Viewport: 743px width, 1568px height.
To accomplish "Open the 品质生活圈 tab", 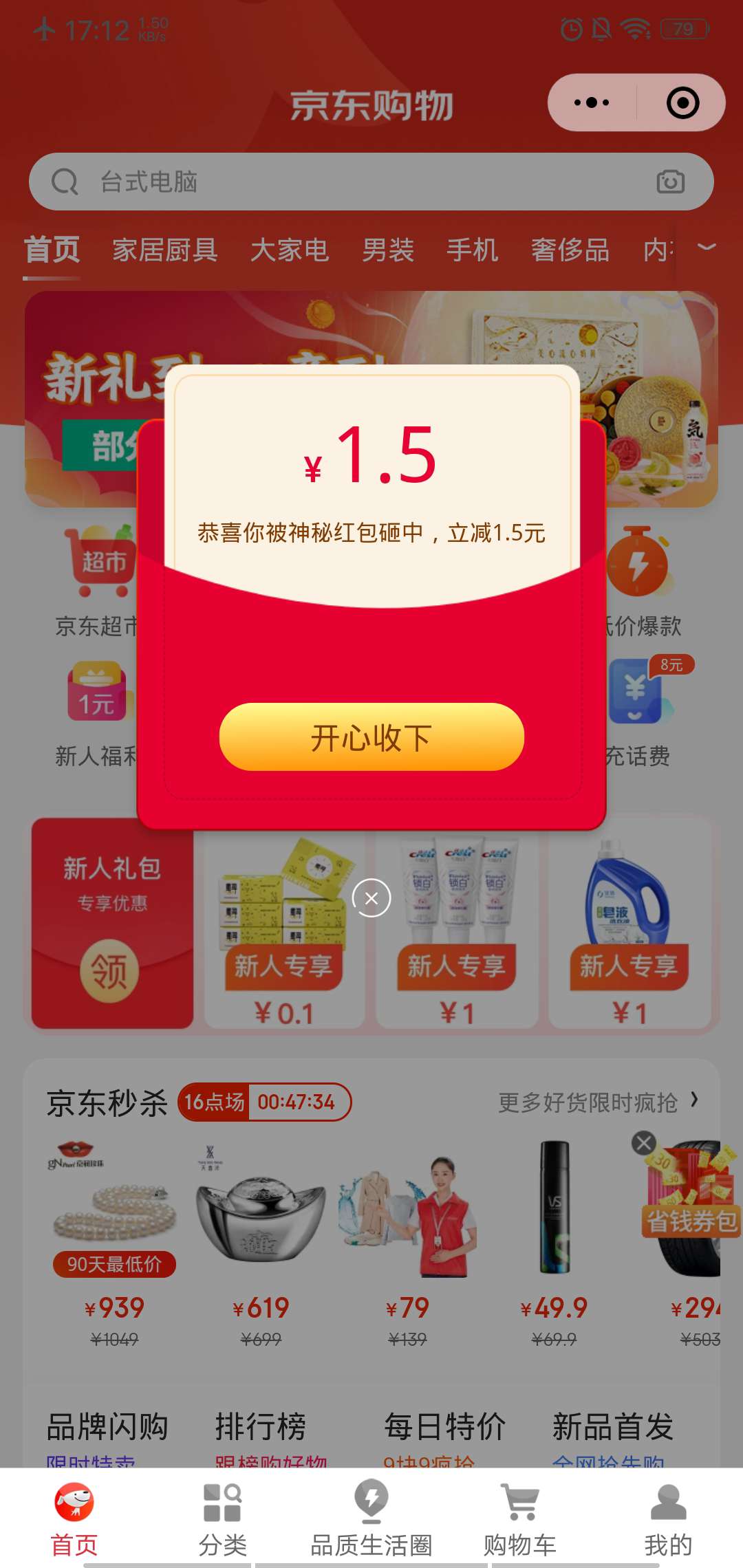I will click(371, 1520).
